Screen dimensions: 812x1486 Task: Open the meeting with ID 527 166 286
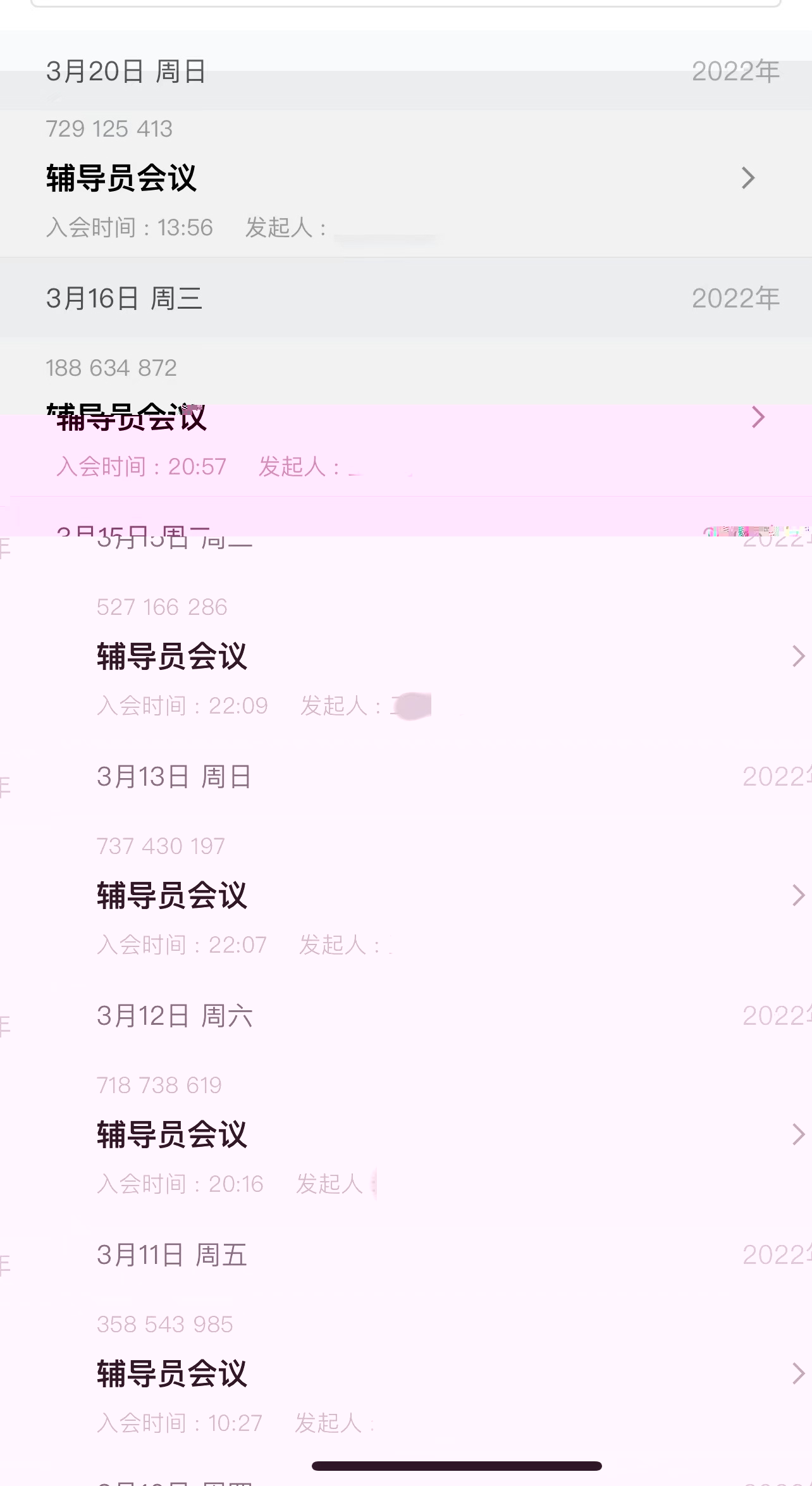[x=443, y=657]
